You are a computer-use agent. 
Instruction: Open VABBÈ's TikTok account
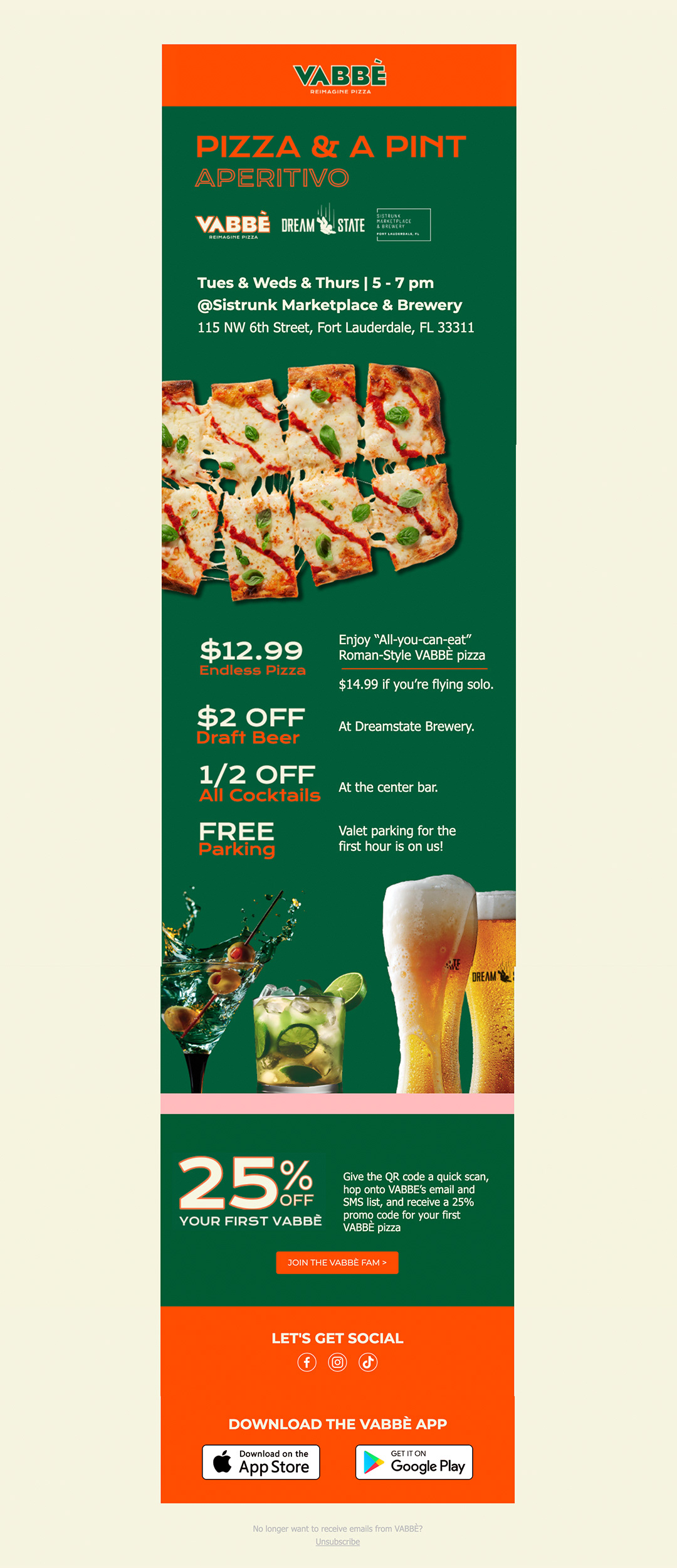[x=368, y=1362]
